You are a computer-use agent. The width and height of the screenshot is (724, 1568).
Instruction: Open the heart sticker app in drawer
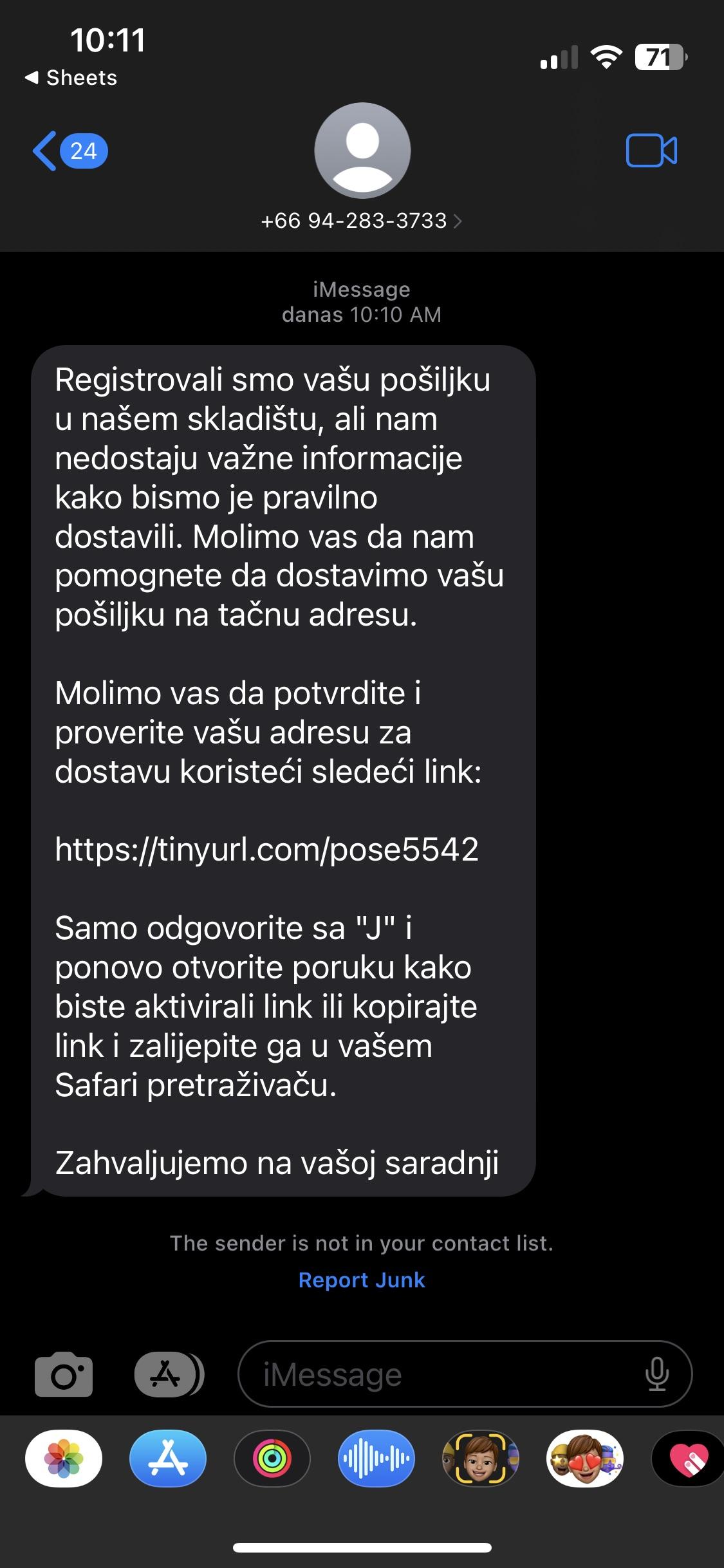[x=689, y=1459]
